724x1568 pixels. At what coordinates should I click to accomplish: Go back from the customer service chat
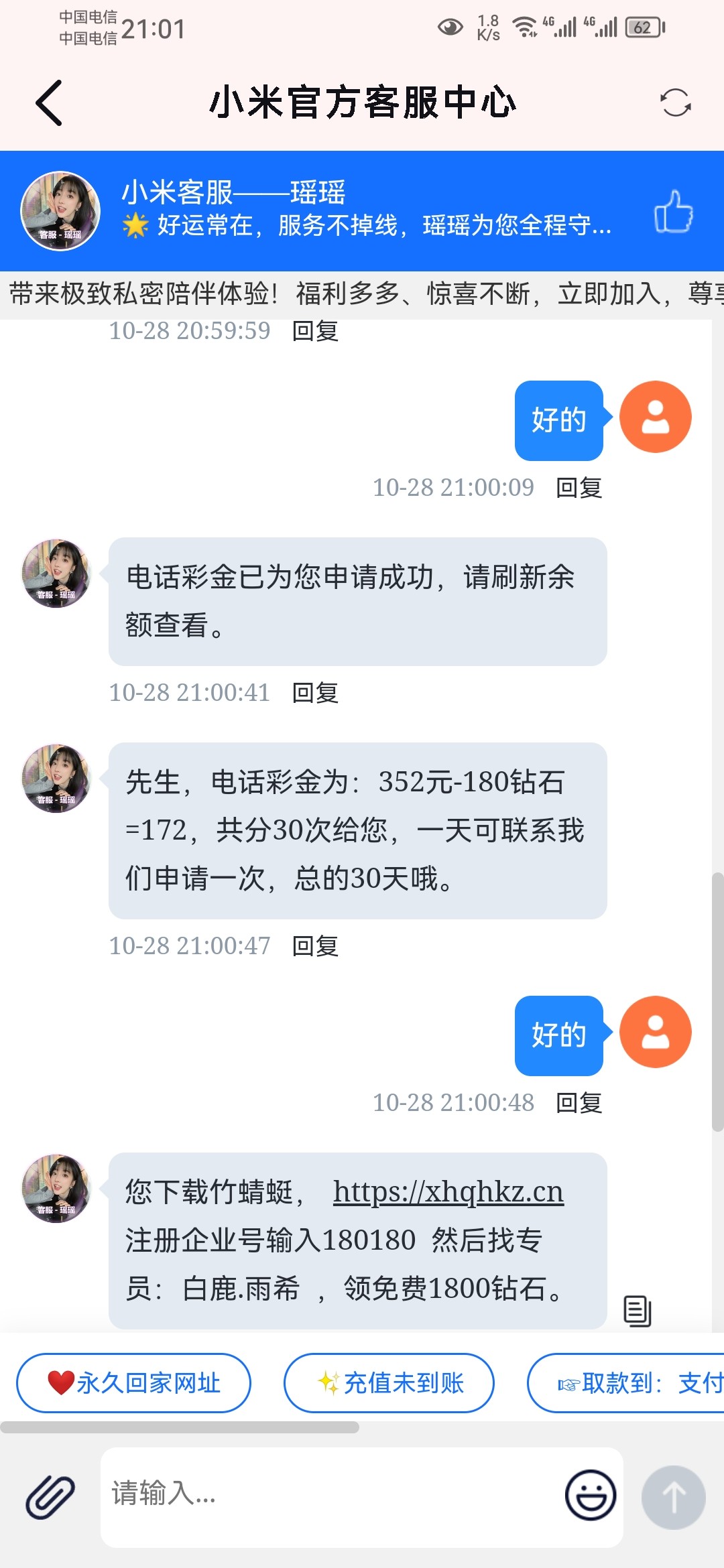pyautogui.click(x=49, y=103)
